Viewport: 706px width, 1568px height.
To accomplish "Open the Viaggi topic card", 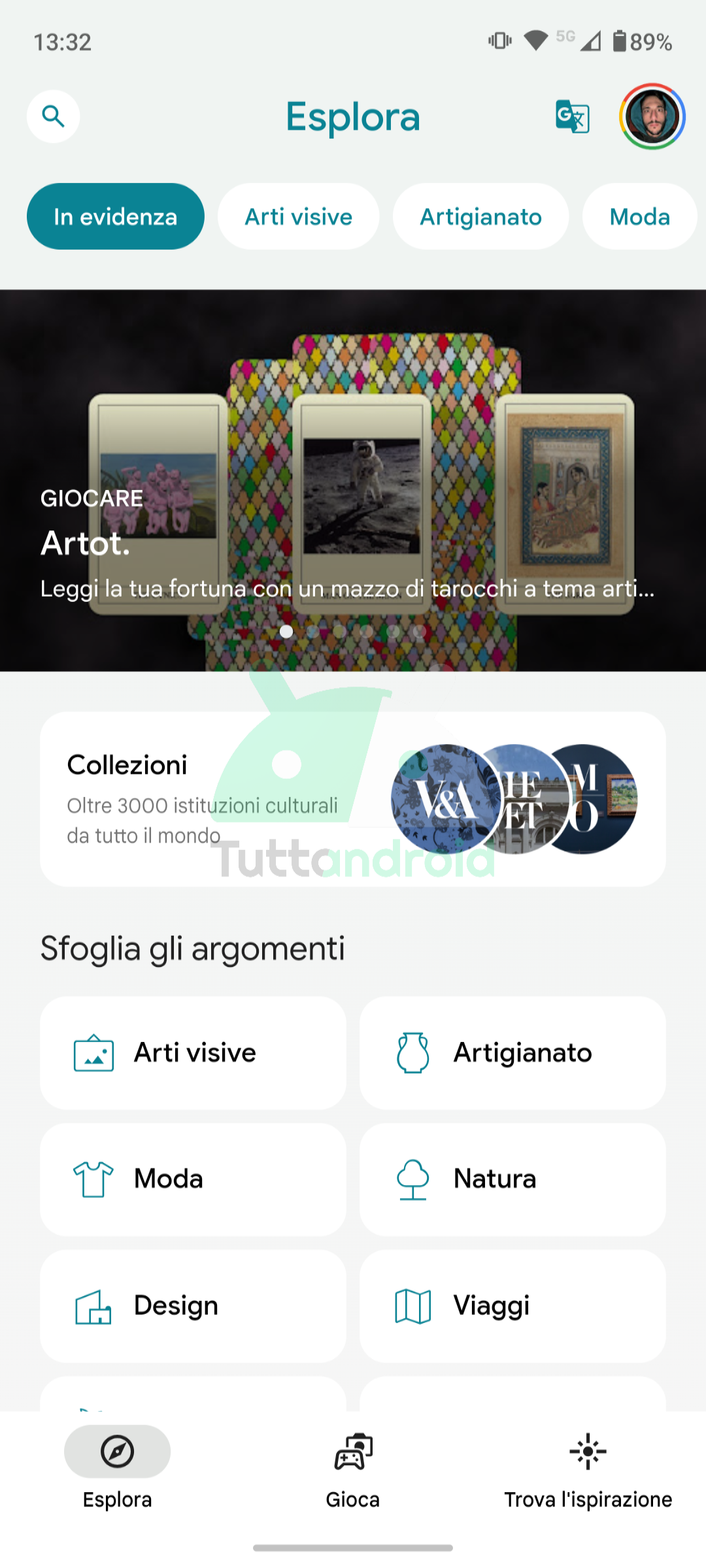I will tap(513, 1306).
